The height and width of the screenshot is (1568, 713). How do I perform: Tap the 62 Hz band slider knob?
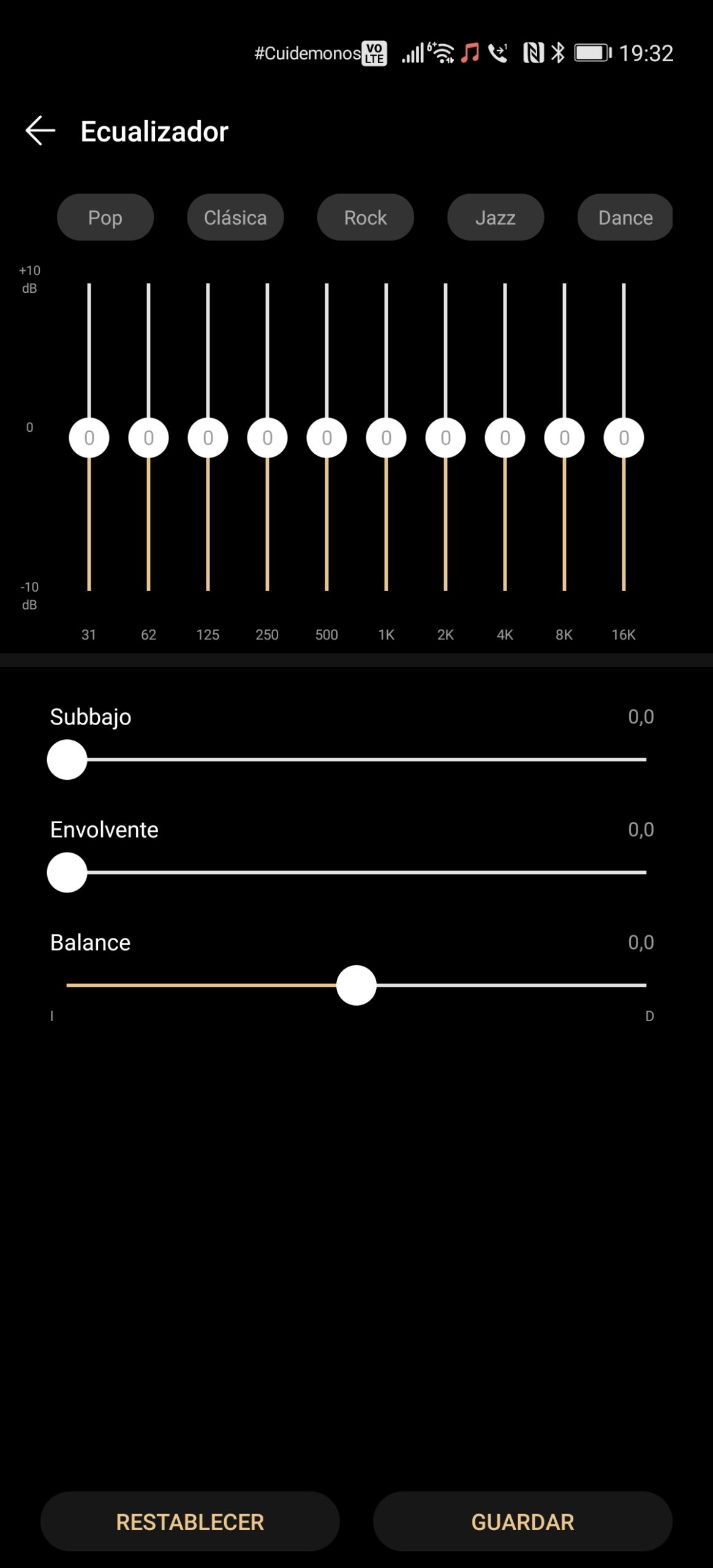point(149,438)
